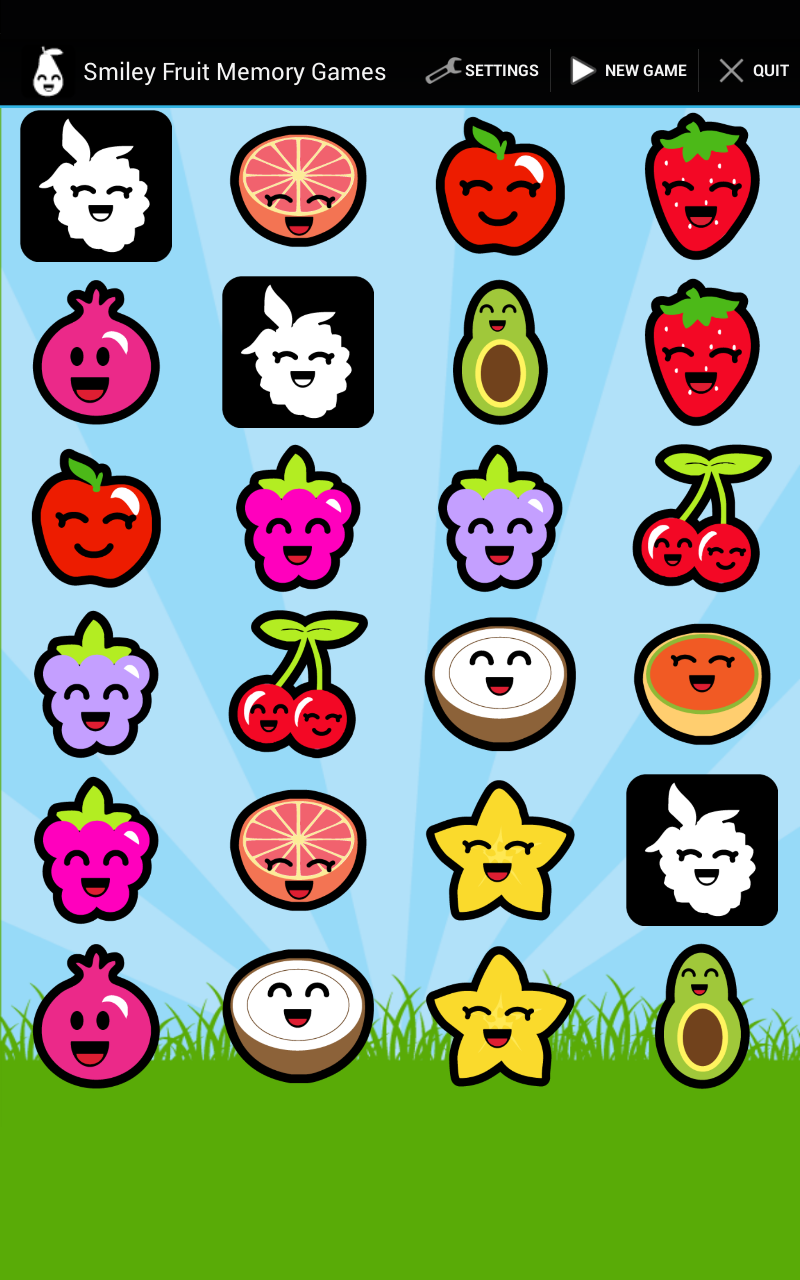Click the melon card on the fourth row right

702,684
